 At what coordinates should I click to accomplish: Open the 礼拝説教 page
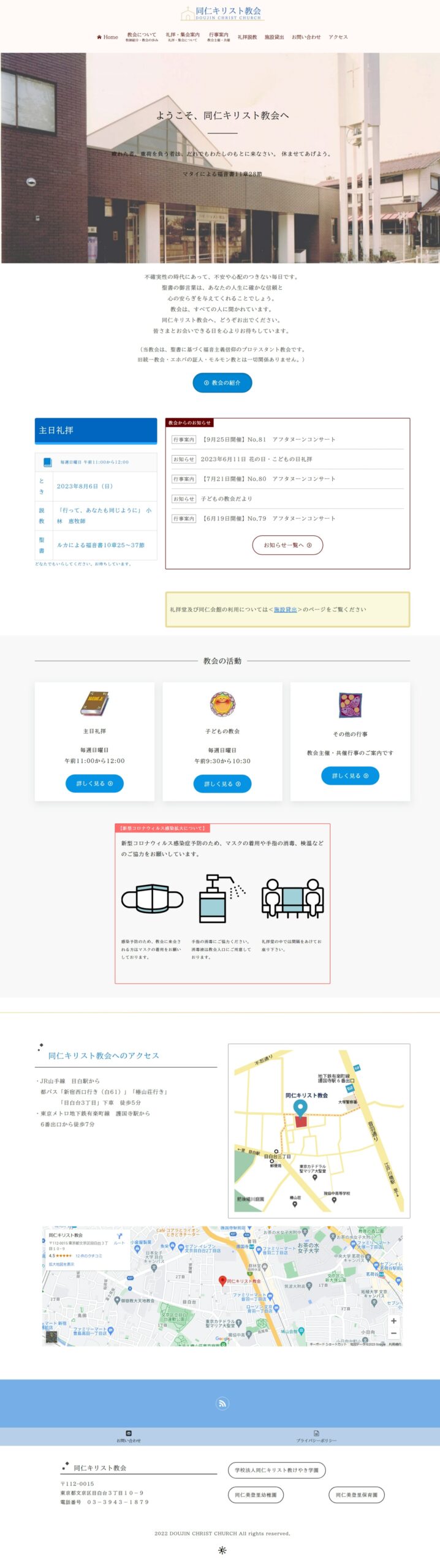tap(248, 37)
